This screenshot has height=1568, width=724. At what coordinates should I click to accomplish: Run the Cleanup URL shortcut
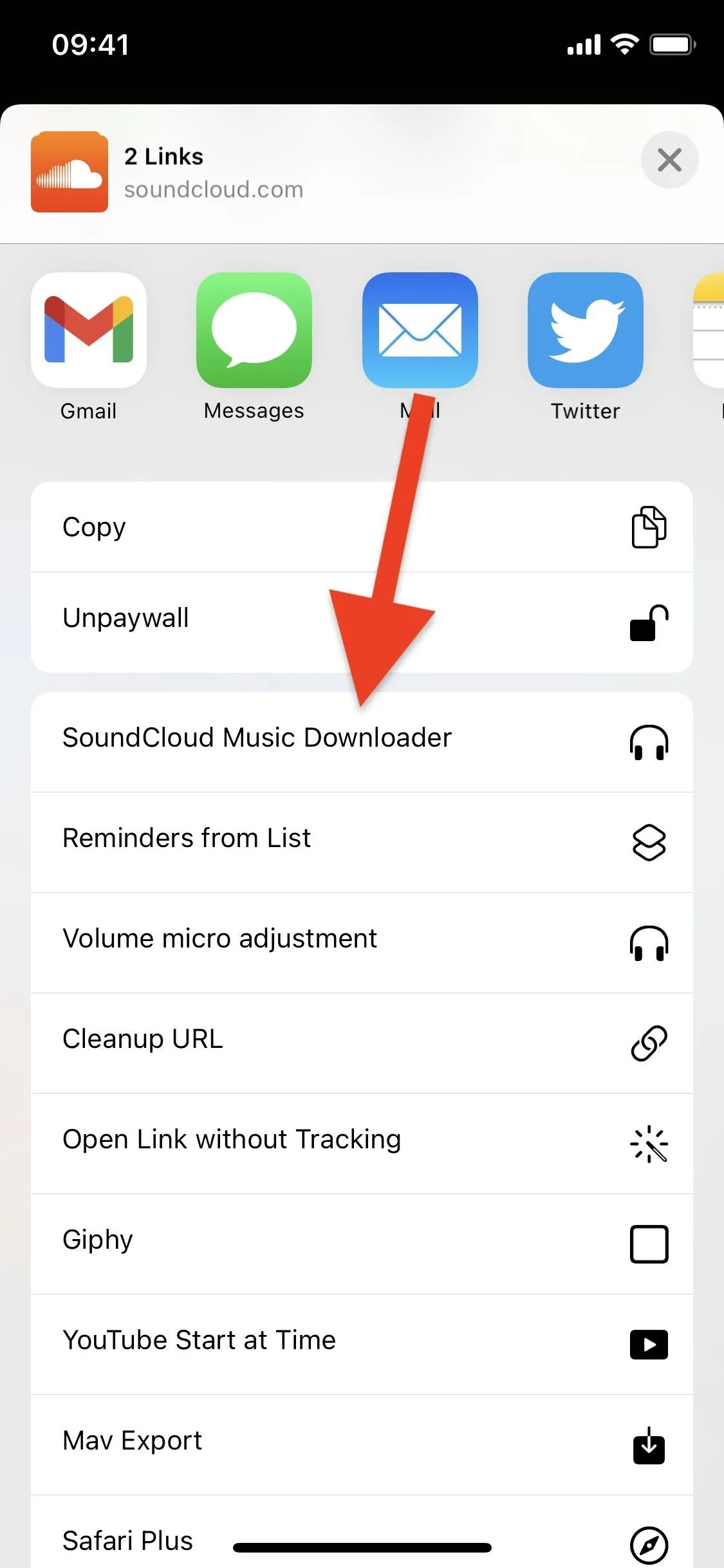[x=362, y=1043]
